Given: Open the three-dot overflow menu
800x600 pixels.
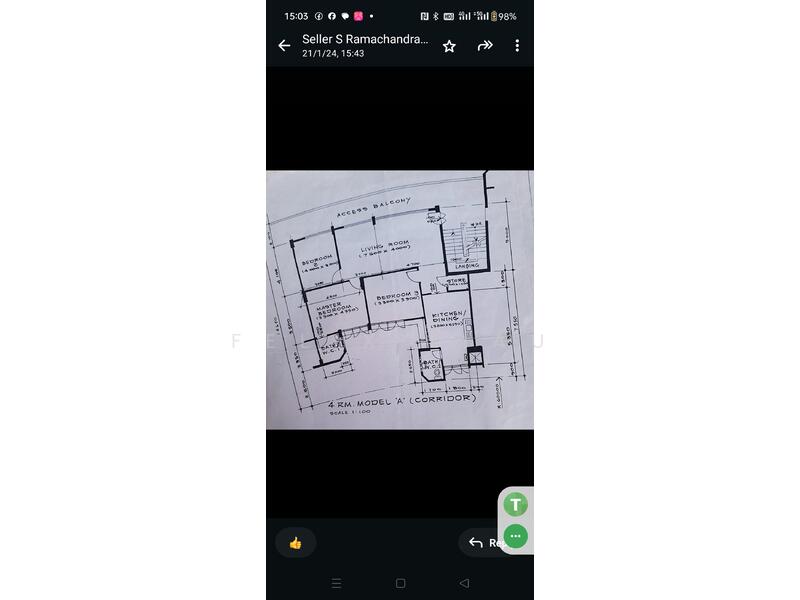Looking at the screenshot, I should click(517, 46).
